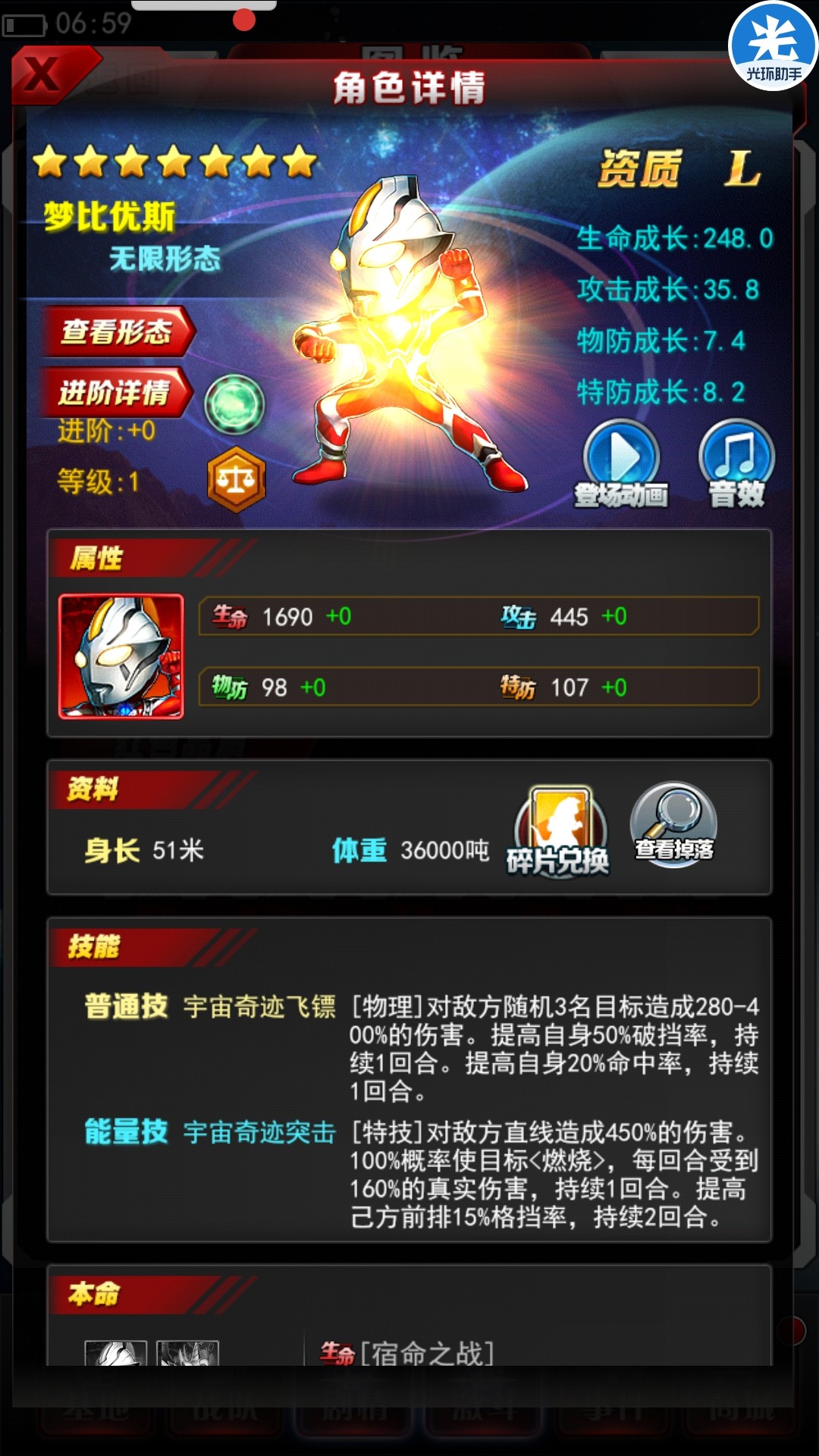Open 碎片兑换 fragment exchange
Viewport: 819px width, 1456px height.
[560, 832]
